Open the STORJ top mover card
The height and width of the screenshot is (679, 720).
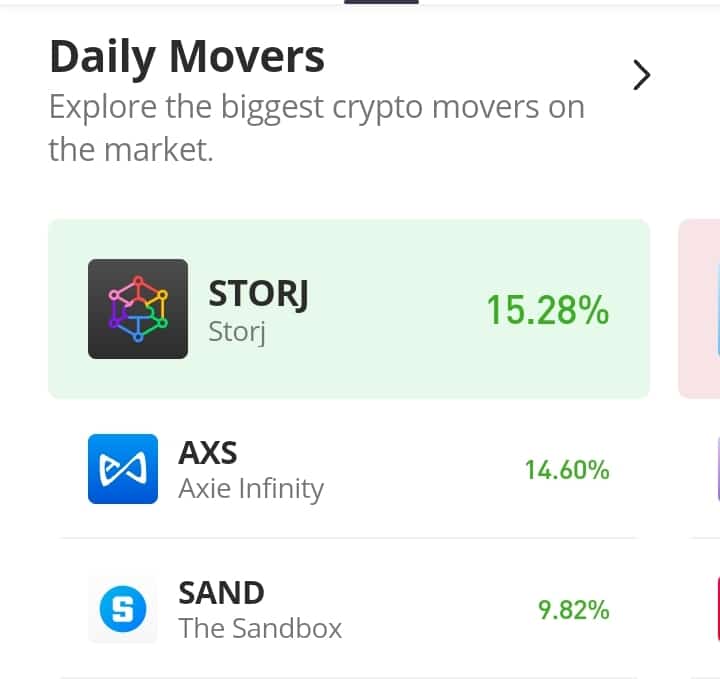pyautogui.click(x=349, y=309)
